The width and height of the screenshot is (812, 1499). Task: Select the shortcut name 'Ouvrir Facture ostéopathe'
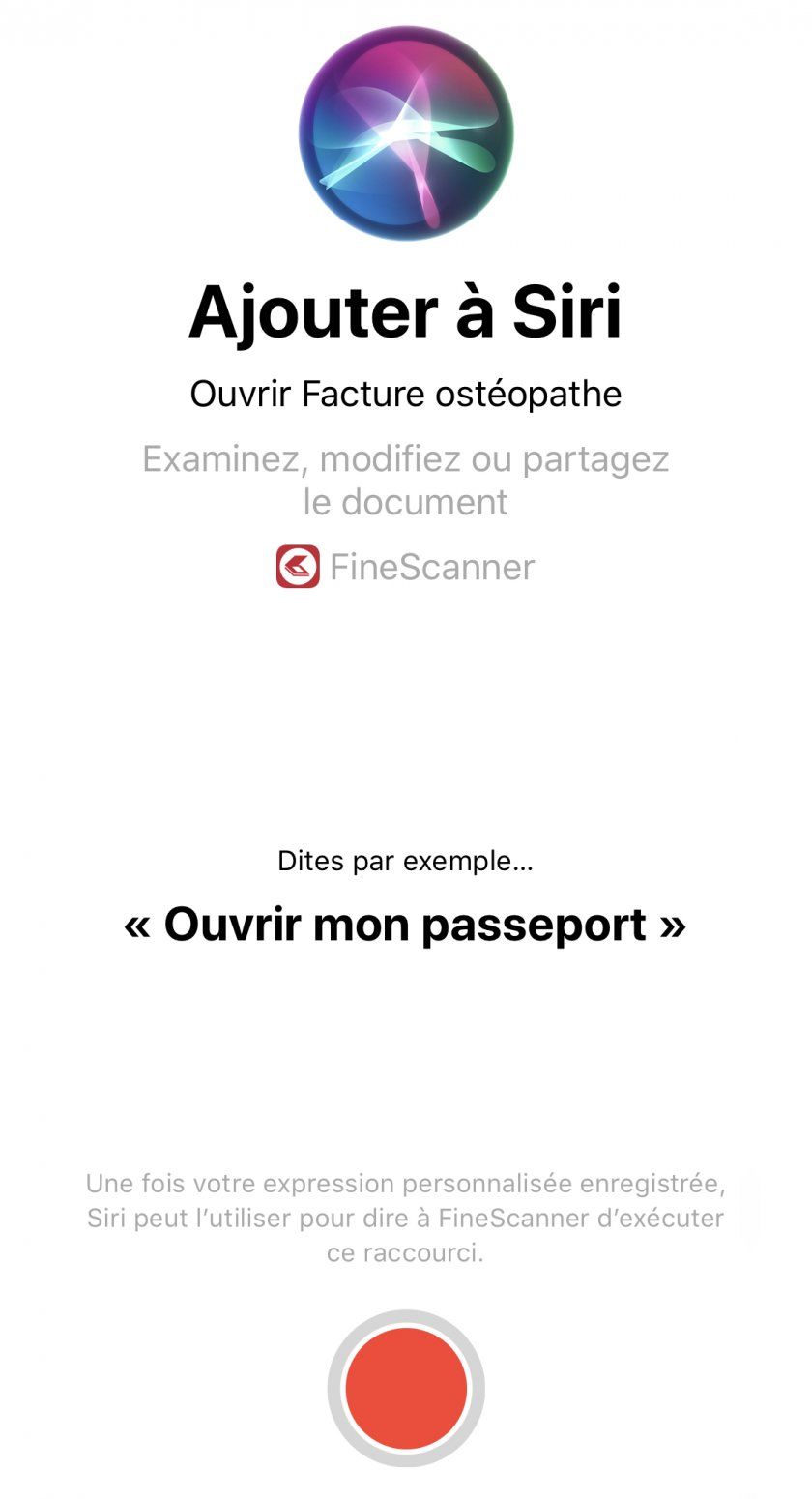point(406,395)
